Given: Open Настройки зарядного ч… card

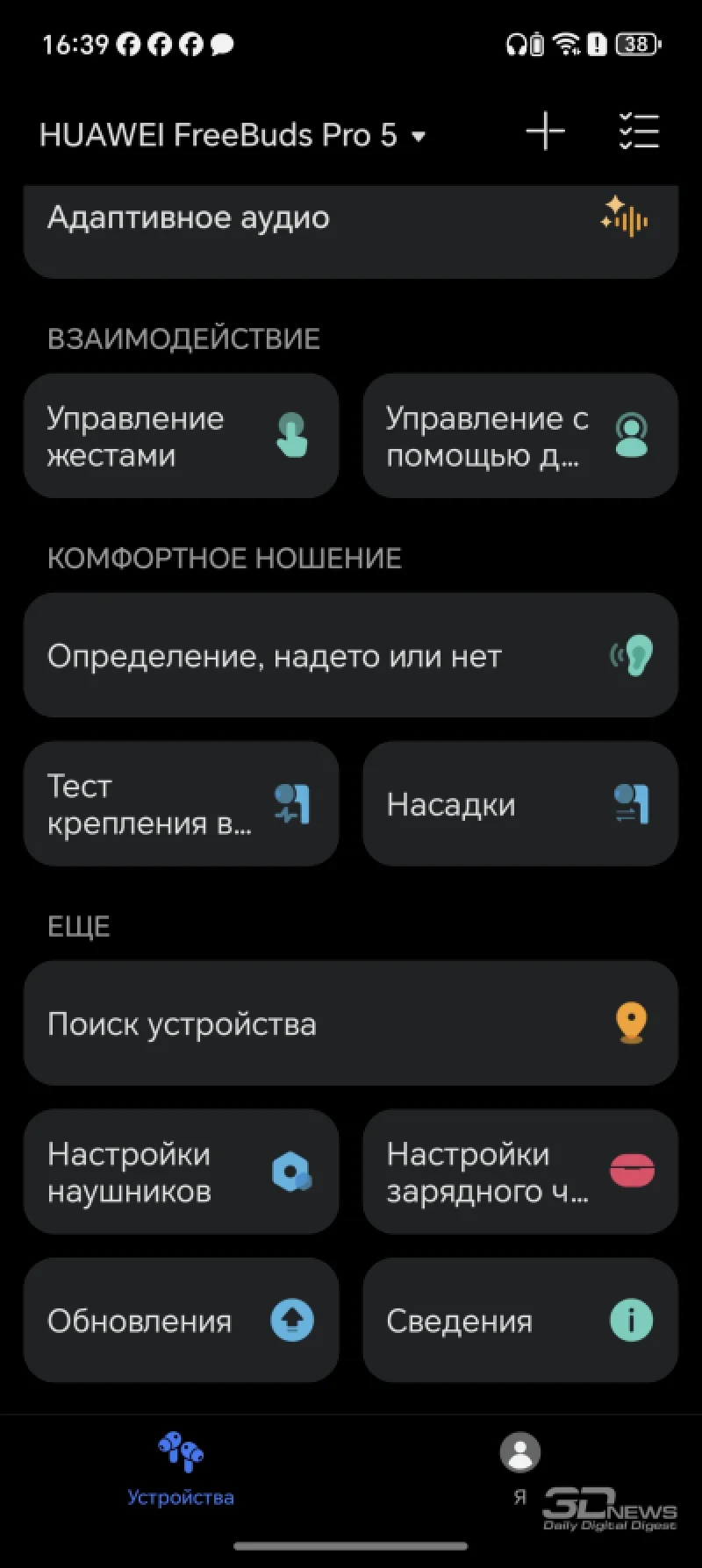Looking at the screenshot, I should 519,1172.
